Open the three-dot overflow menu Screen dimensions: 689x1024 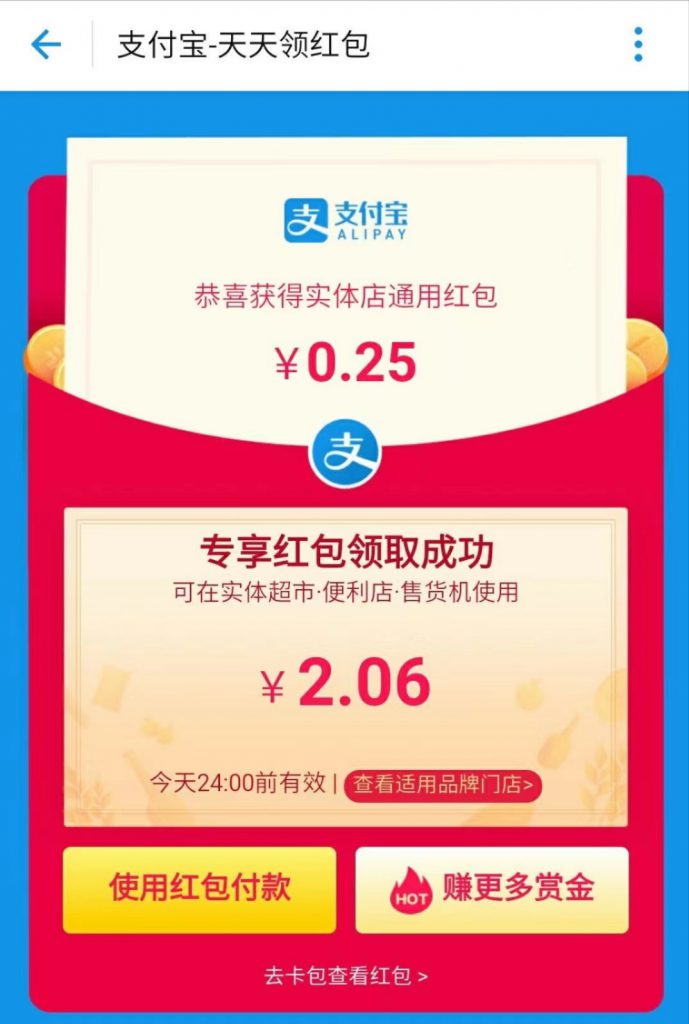pyautogui.click(x=638, y=45)
